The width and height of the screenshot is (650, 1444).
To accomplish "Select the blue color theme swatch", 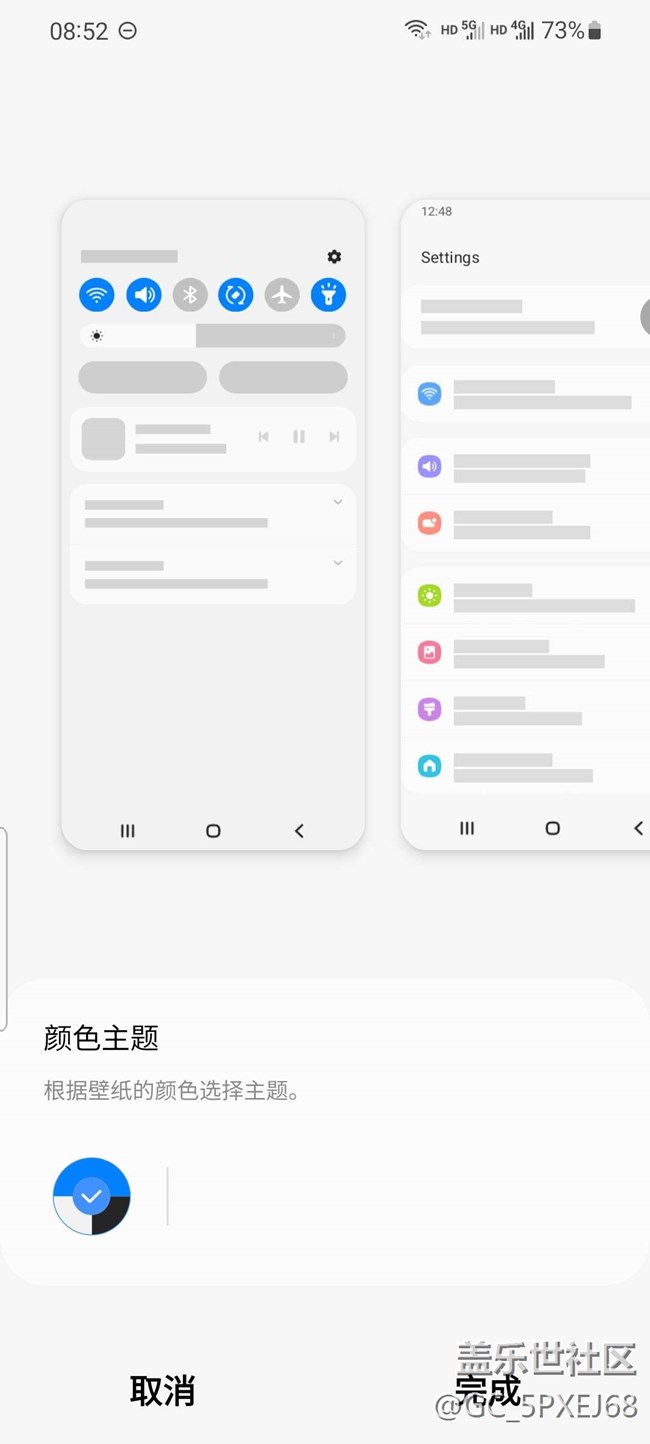I will [x=92, y=1196].
